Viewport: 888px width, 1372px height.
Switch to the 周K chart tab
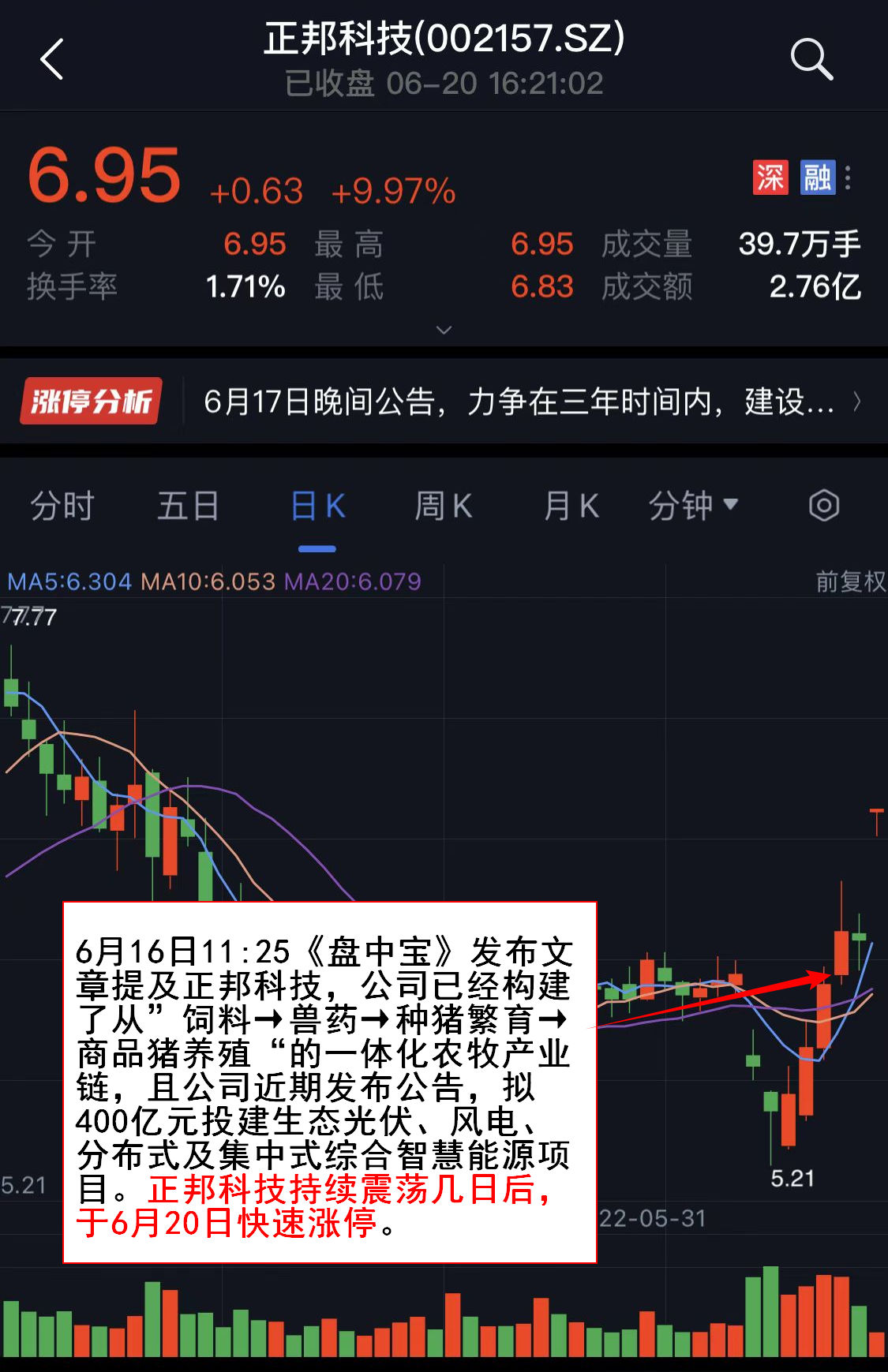coord(443,506)
